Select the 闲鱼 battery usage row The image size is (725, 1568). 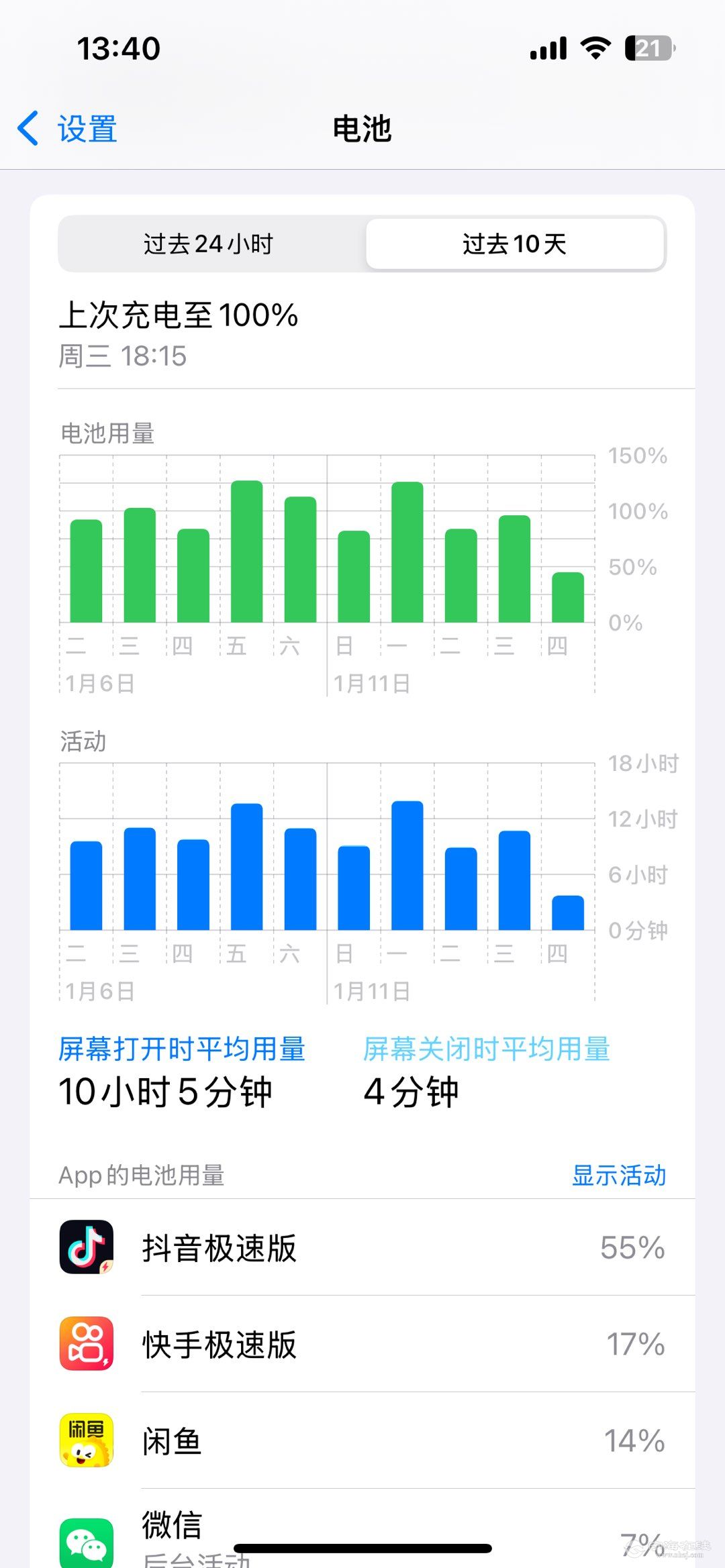pos(362,1441)
